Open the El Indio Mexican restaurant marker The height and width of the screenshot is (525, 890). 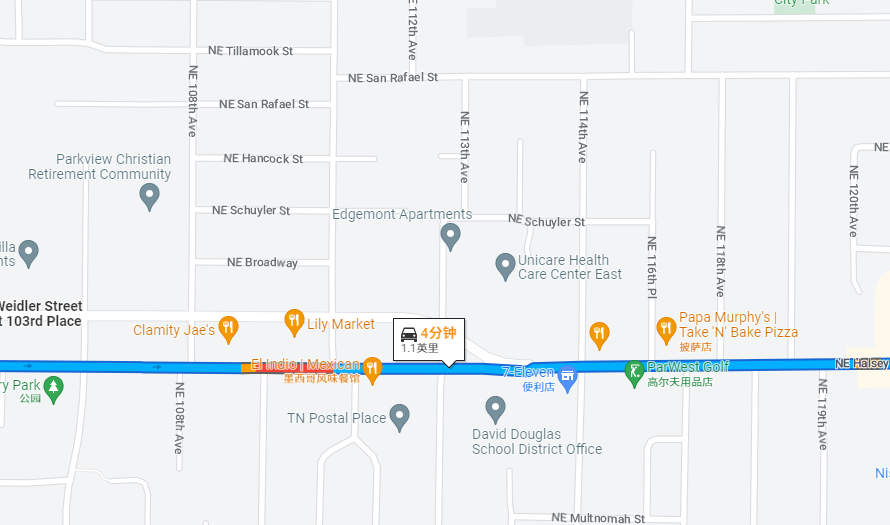point(373,369)
